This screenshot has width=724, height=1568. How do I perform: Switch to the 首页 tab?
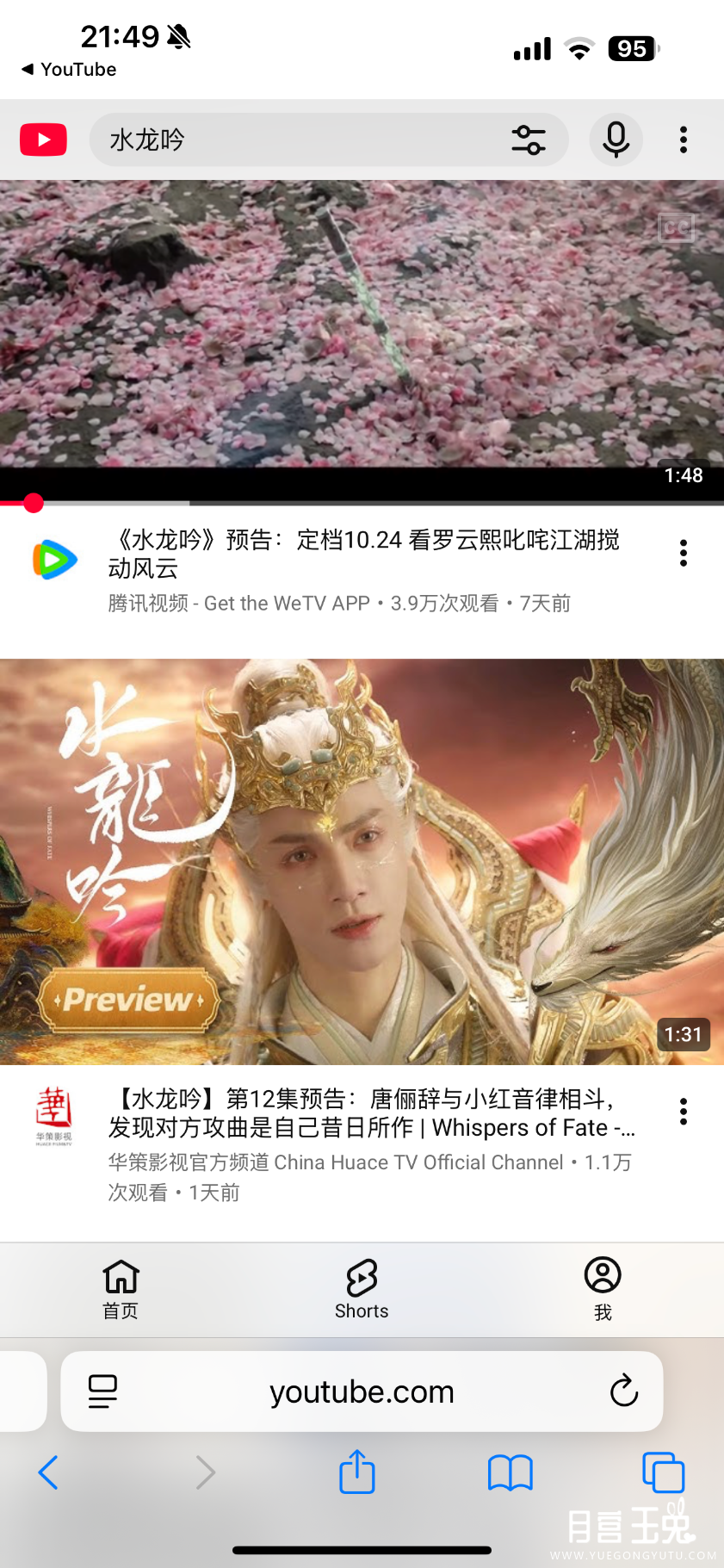click(x=121, y=1289)
